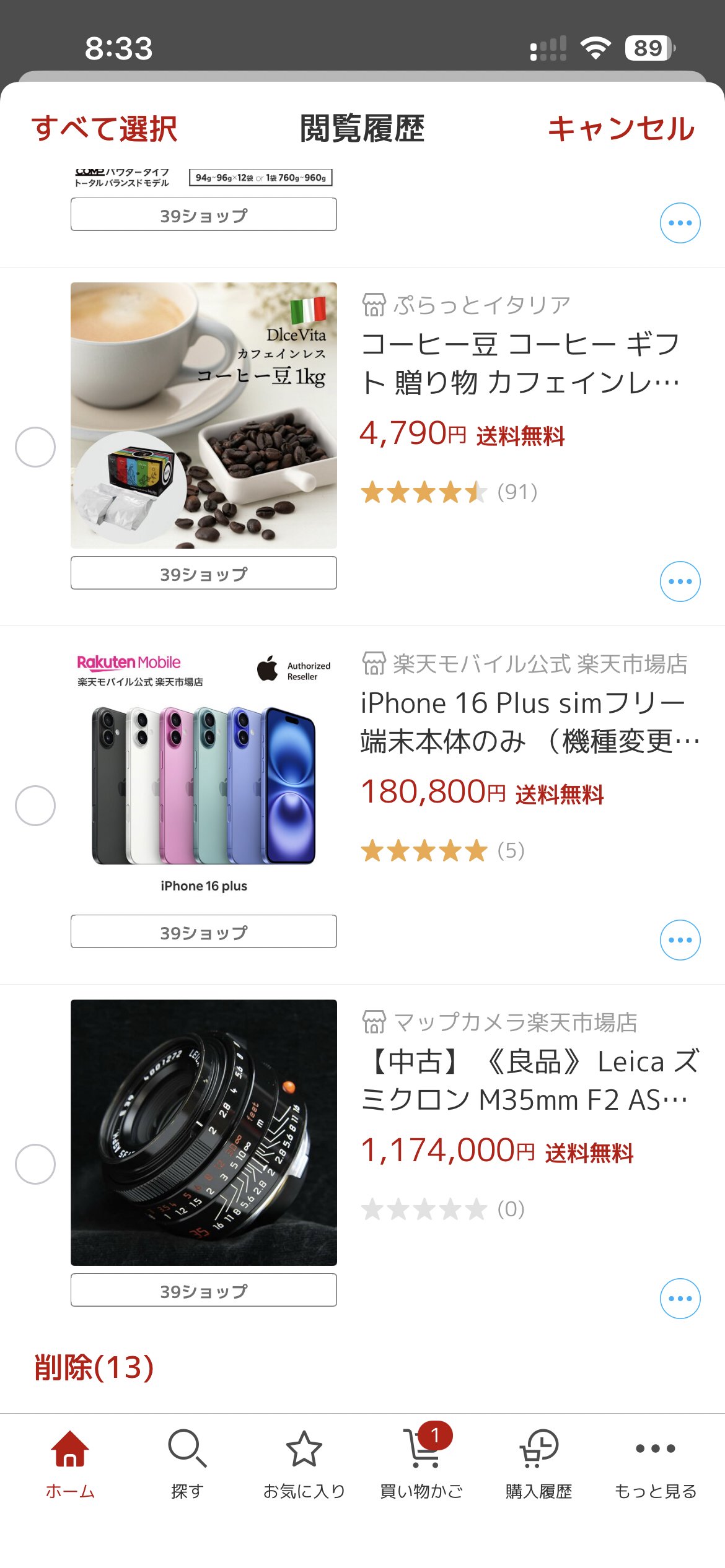Screen dimensions: 725x1568
Task: Tap 削除(13) to delete history items
Action: [x=94, y=1367]
